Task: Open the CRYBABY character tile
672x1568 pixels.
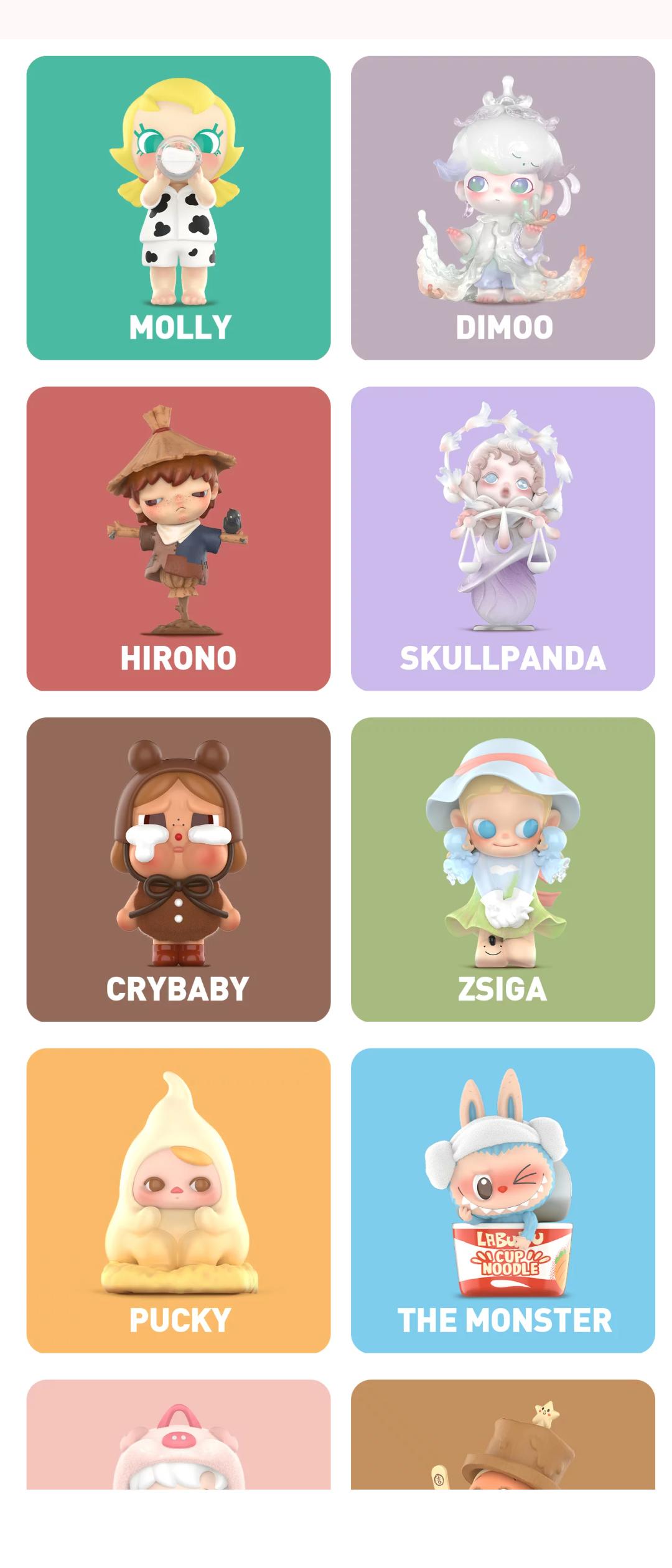Action: click(179, 869)
